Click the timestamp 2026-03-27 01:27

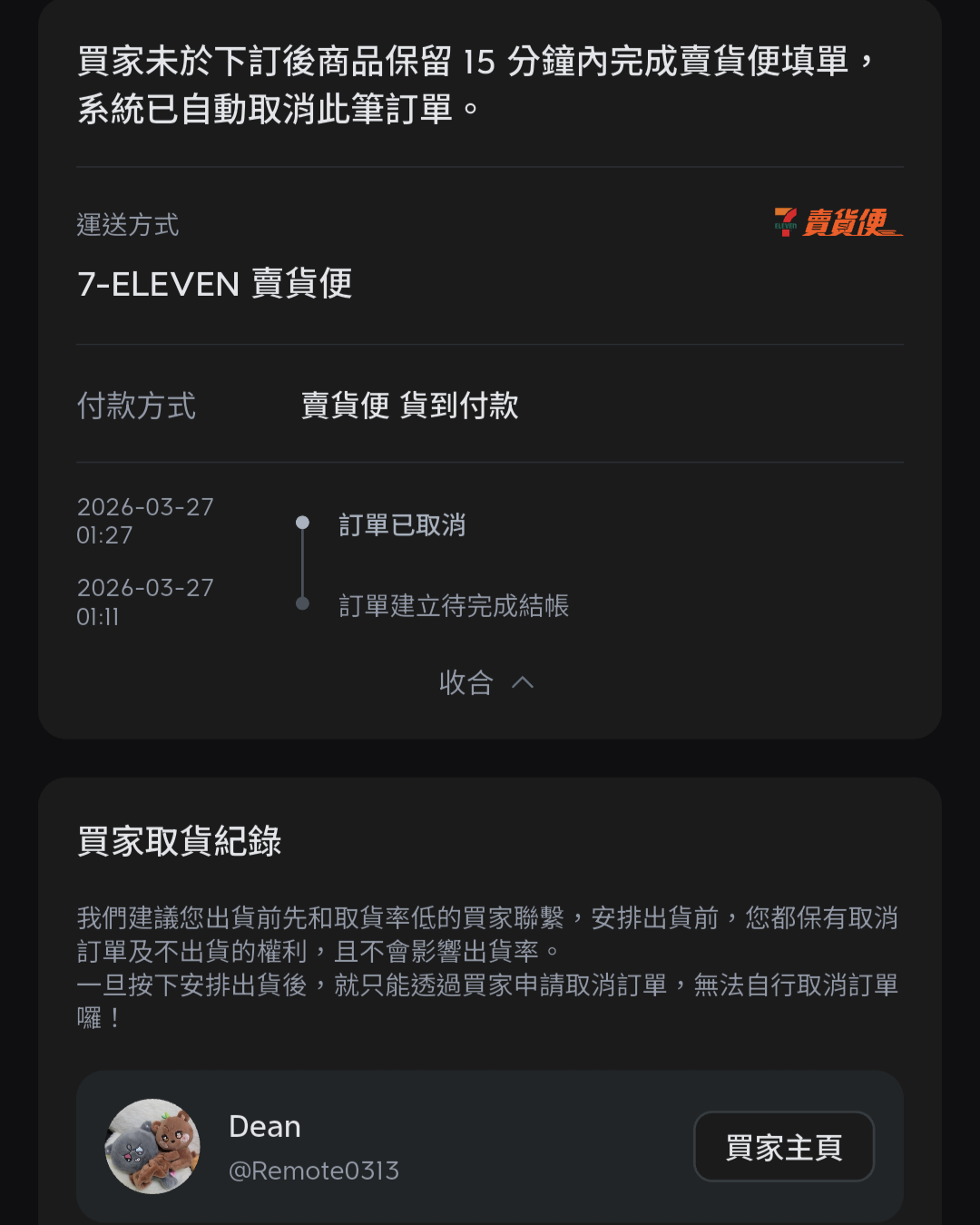pos(146,520)
